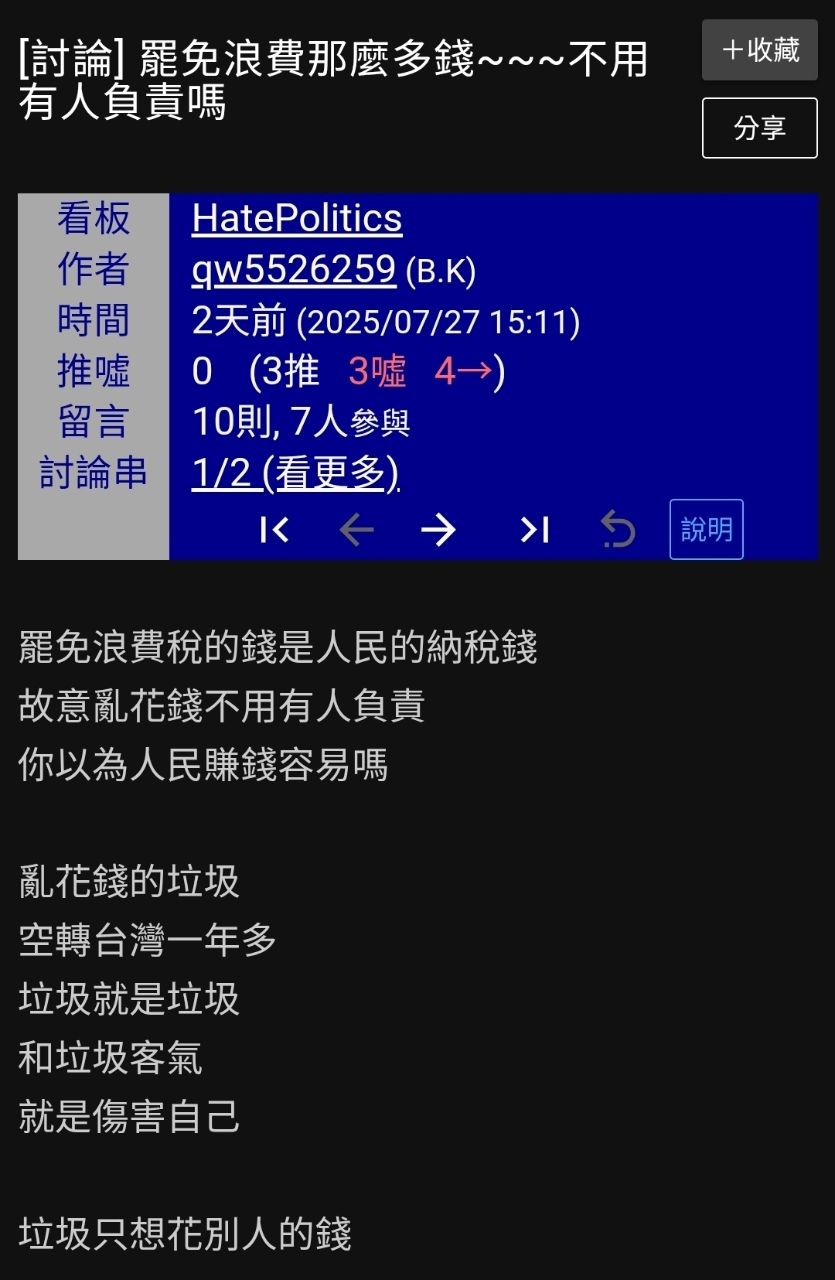This screenshot has width=835, height=1280.
Task: View author qw5526259's profile
Action: (x=294, y=269)
